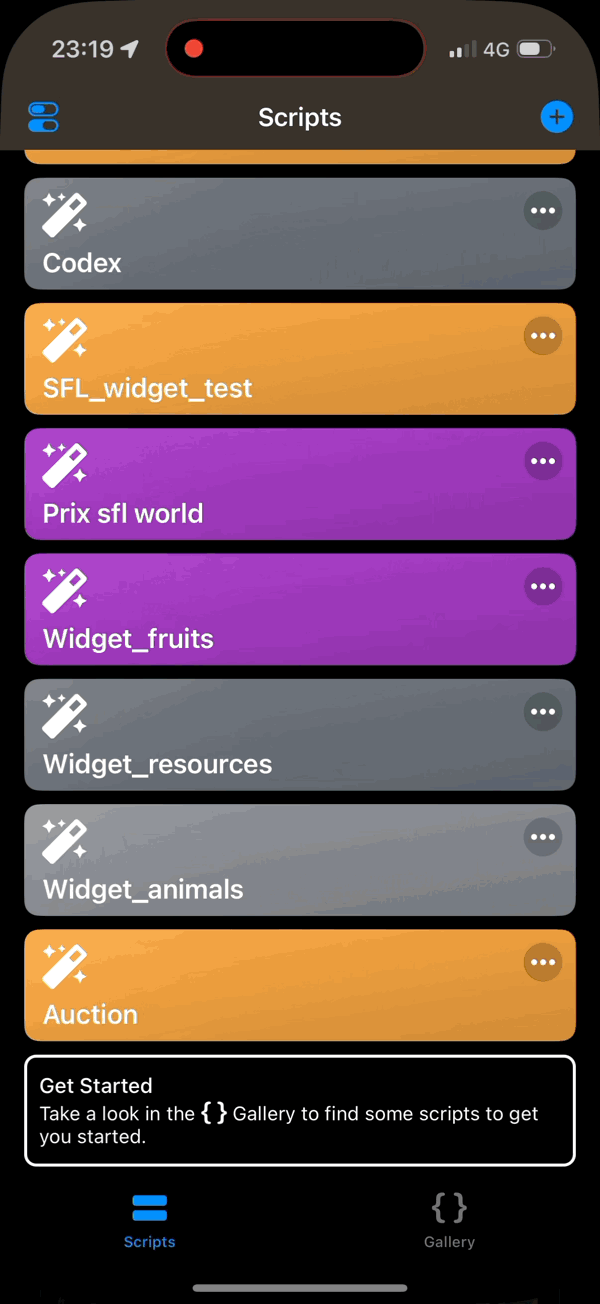Open options for Codex script
The width and height of the screenshot is (600, 1304).
pos(543,211)
